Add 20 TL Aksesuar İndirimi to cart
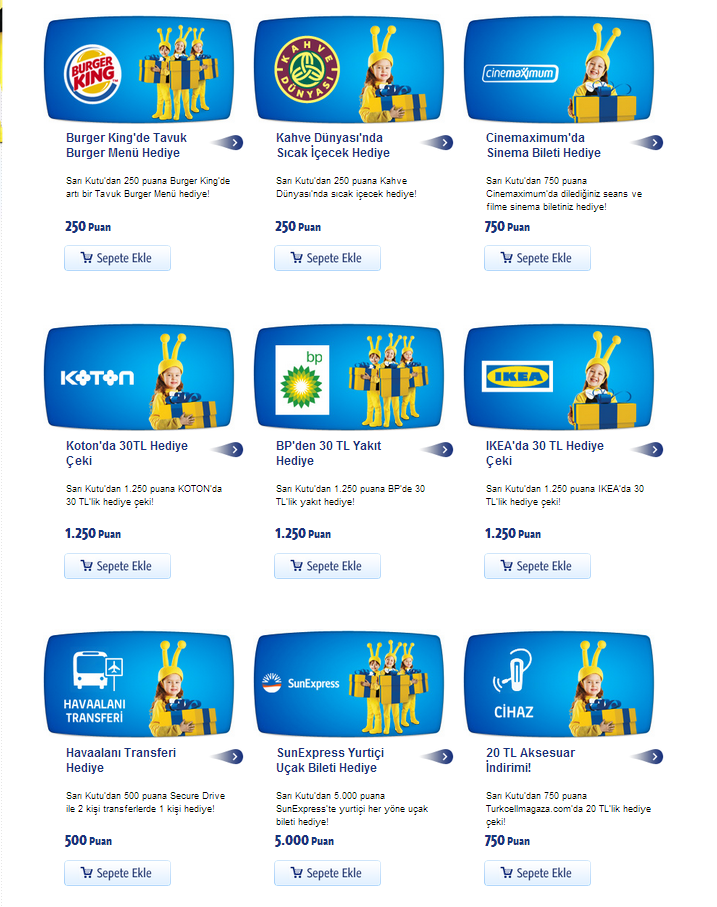The image size is (717, 907). (x=537, y=873)
